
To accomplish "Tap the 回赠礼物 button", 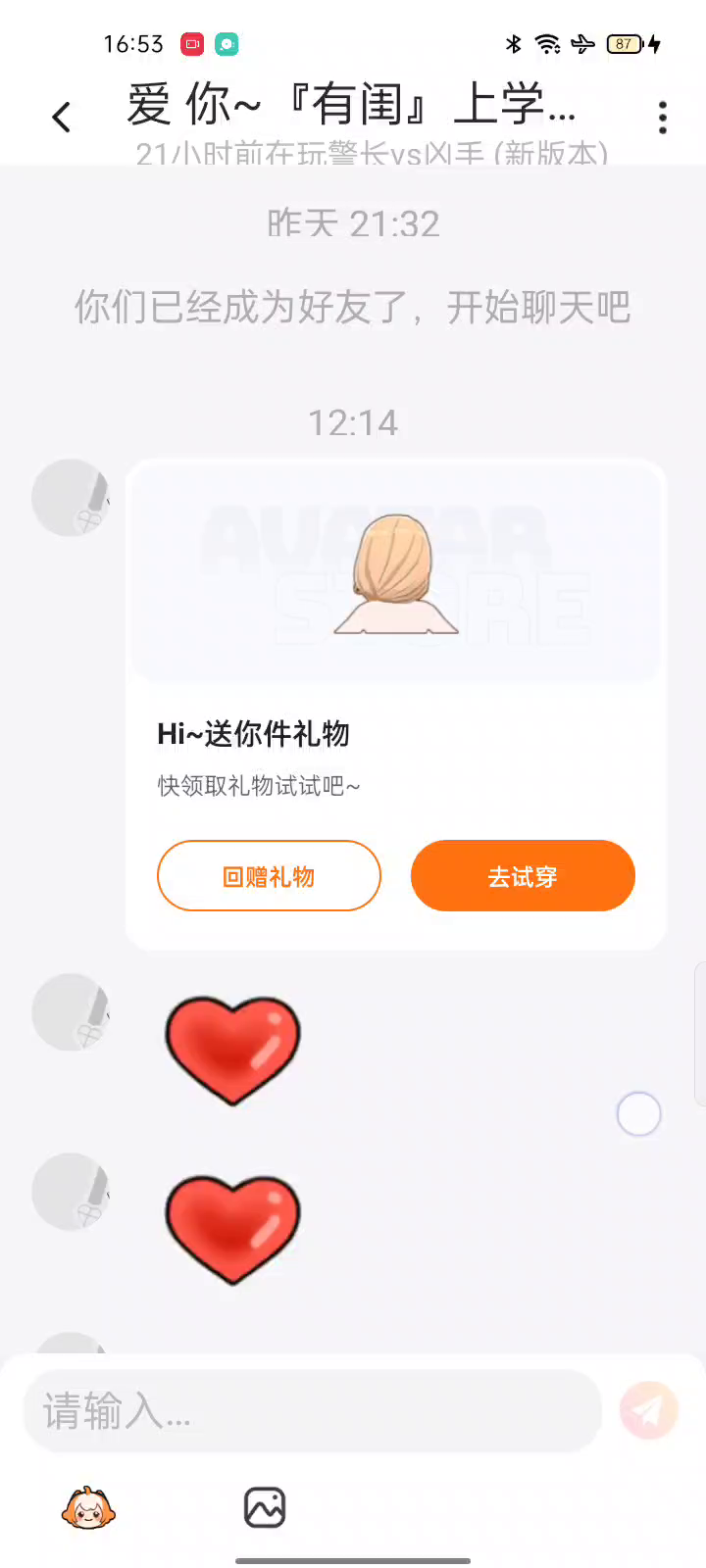I will [x=269, y=875].
